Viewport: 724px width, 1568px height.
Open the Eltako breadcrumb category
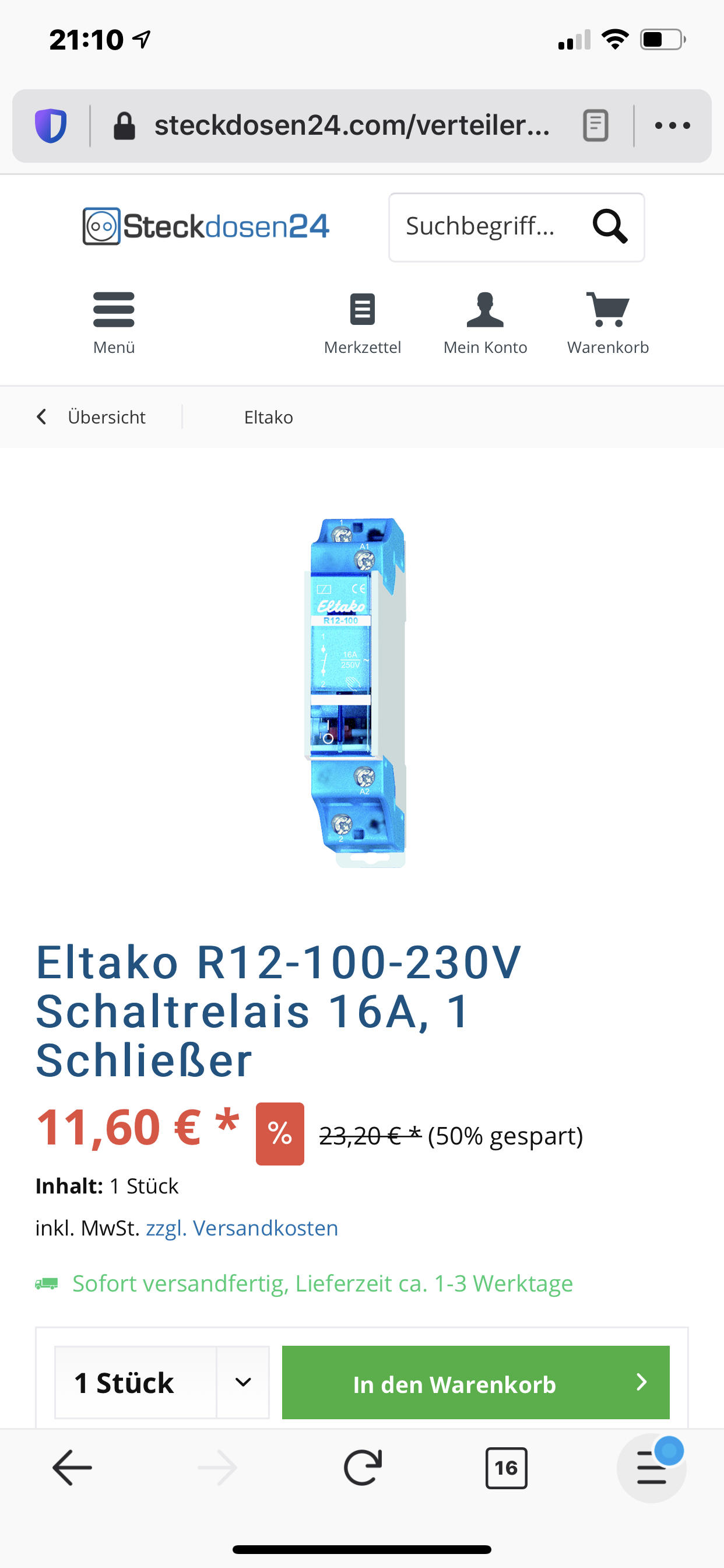pyautogui.click(x=268, y=417)
